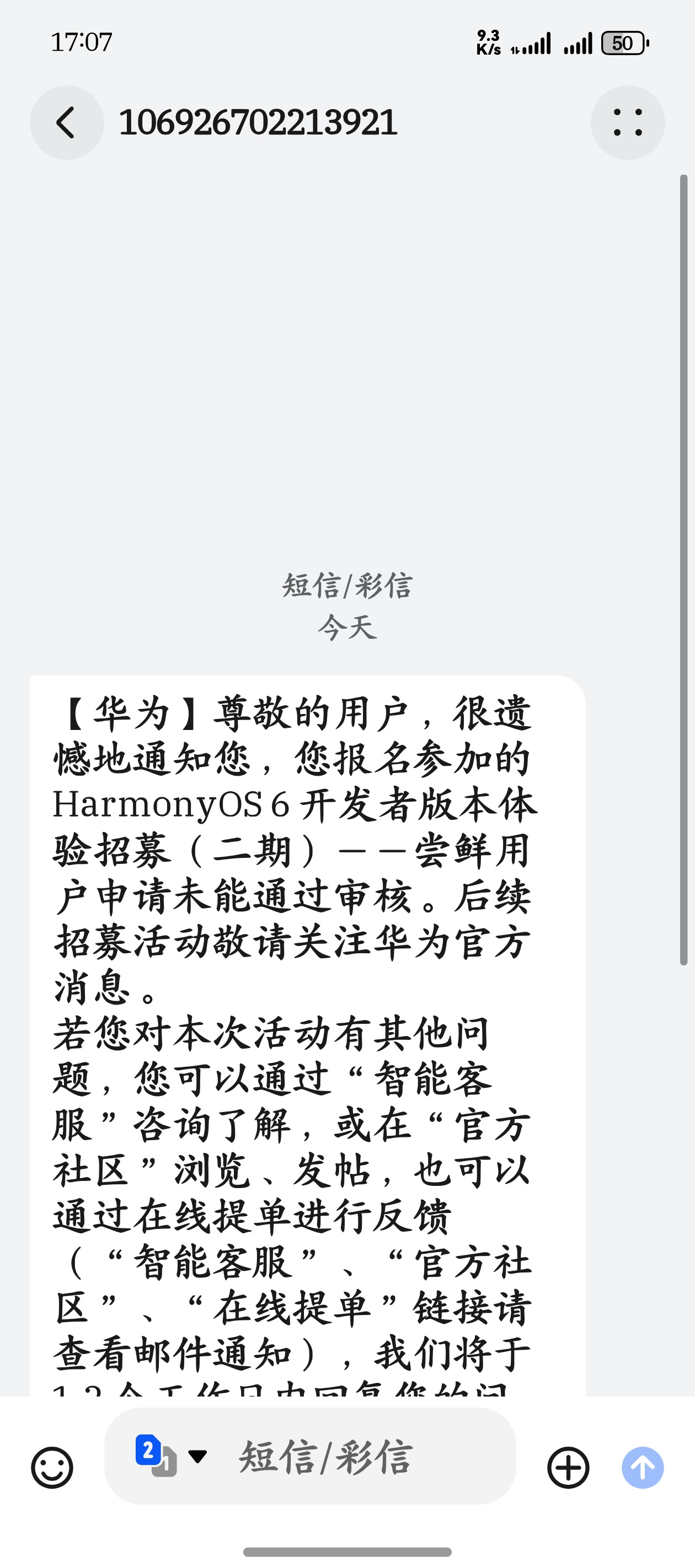
Task: Open the plus attachment menu
Action: (x=568, y=1467)
